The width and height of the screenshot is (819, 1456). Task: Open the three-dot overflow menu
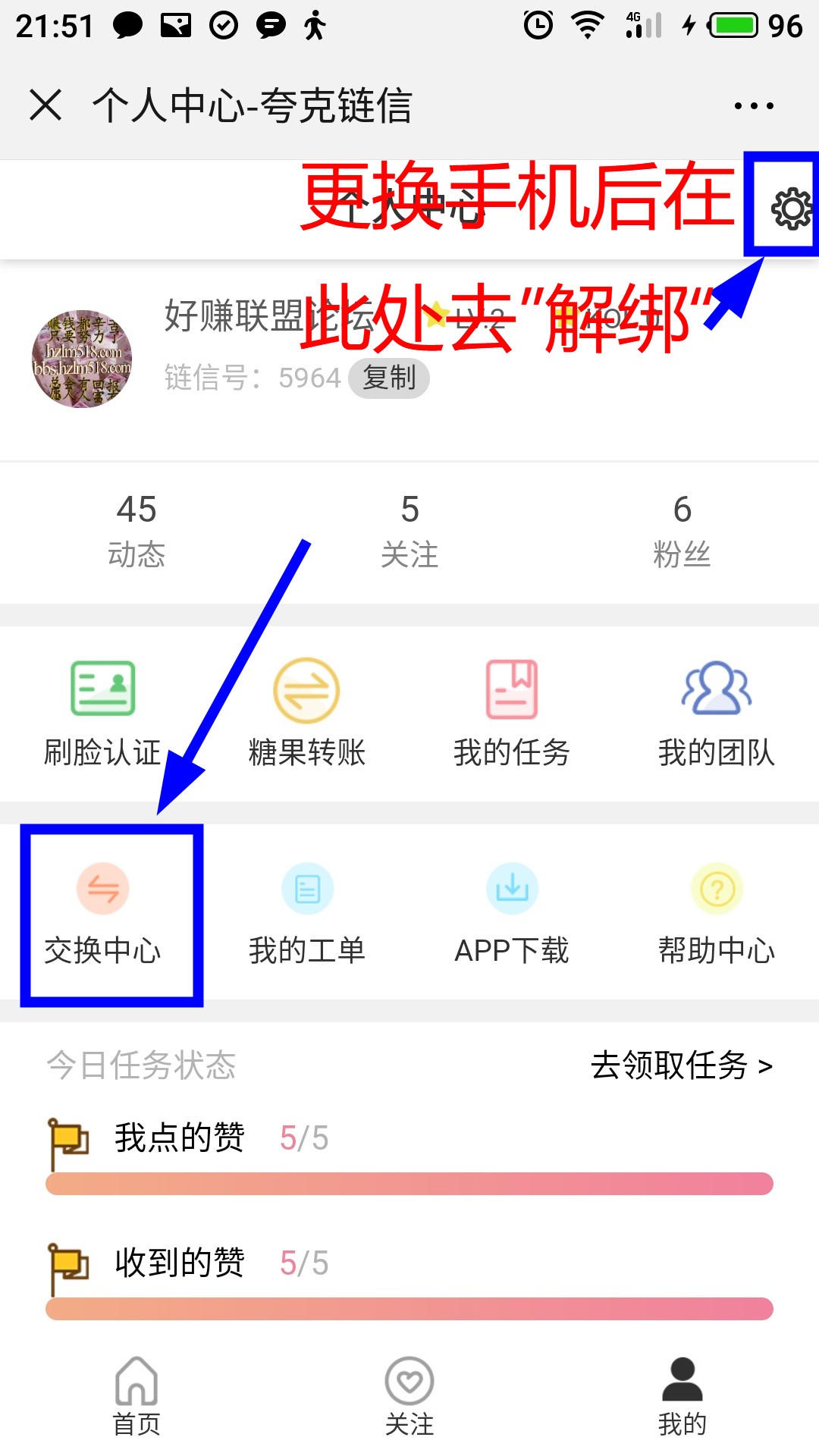pyautogui.click(x=754, y=105)
